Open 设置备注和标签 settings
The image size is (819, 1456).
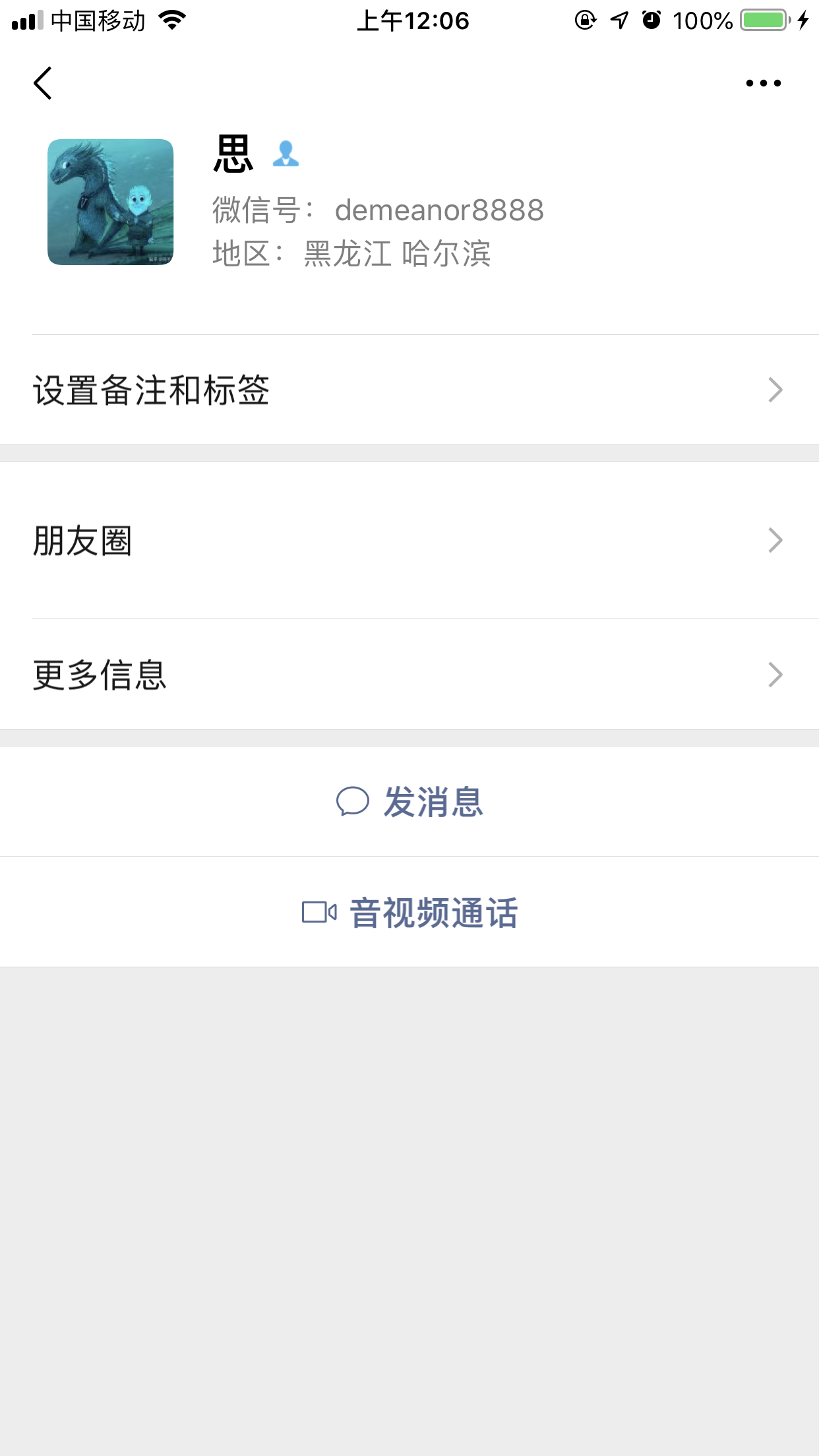pyautogui.click(x=409, y=390)
